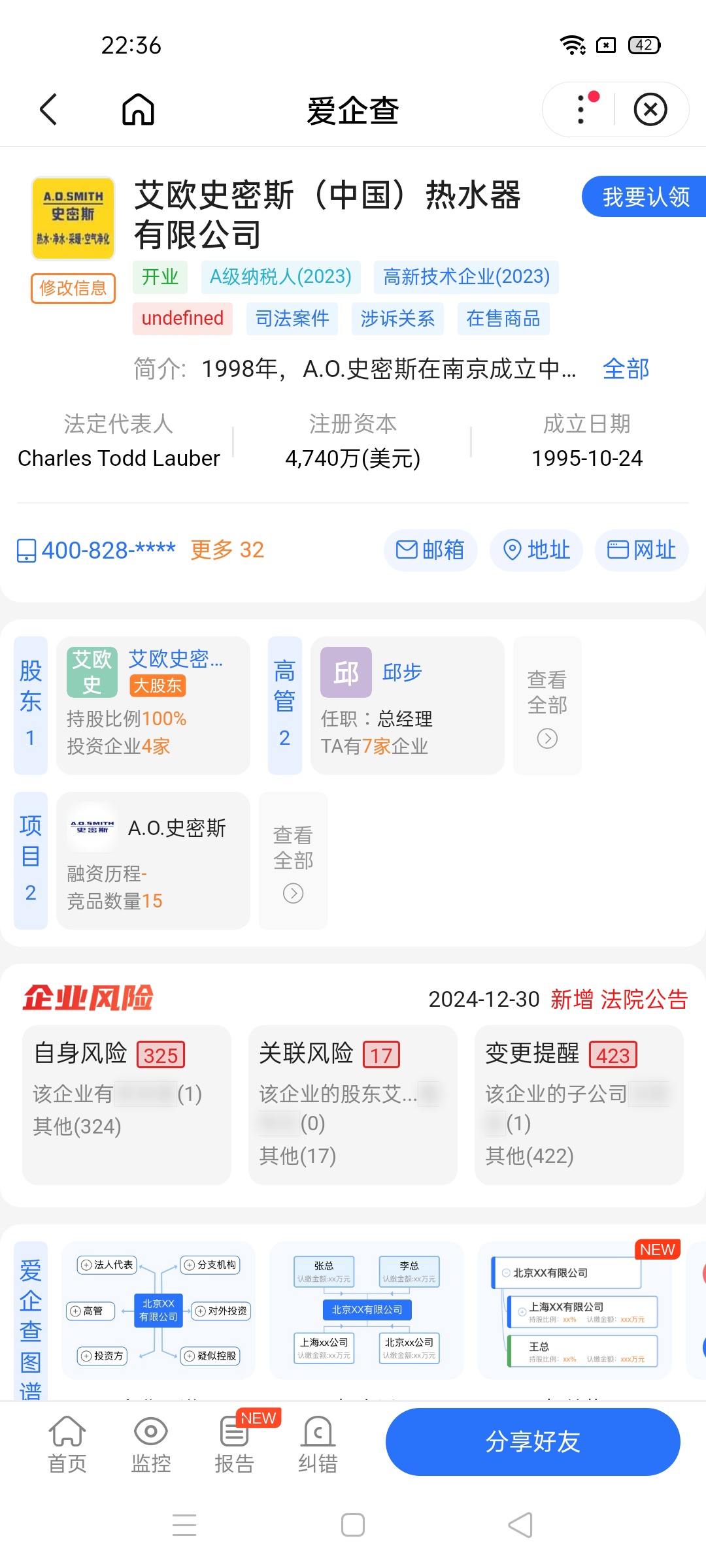Tap 修改信息 under the company logo

[73, 288]
